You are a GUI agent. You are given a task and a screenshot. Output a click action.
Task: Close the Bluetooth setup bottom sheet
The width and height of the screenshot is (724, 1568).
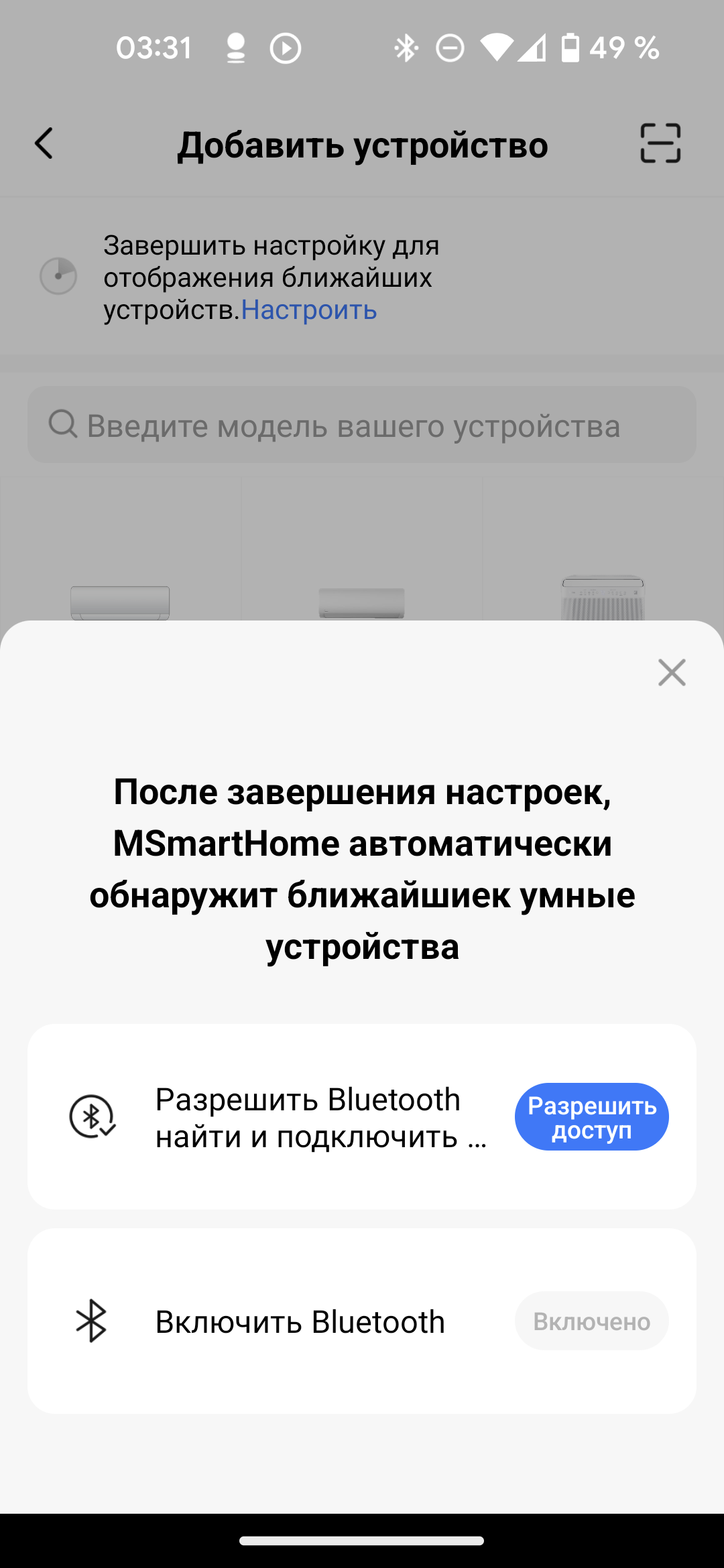pos(672,672)
